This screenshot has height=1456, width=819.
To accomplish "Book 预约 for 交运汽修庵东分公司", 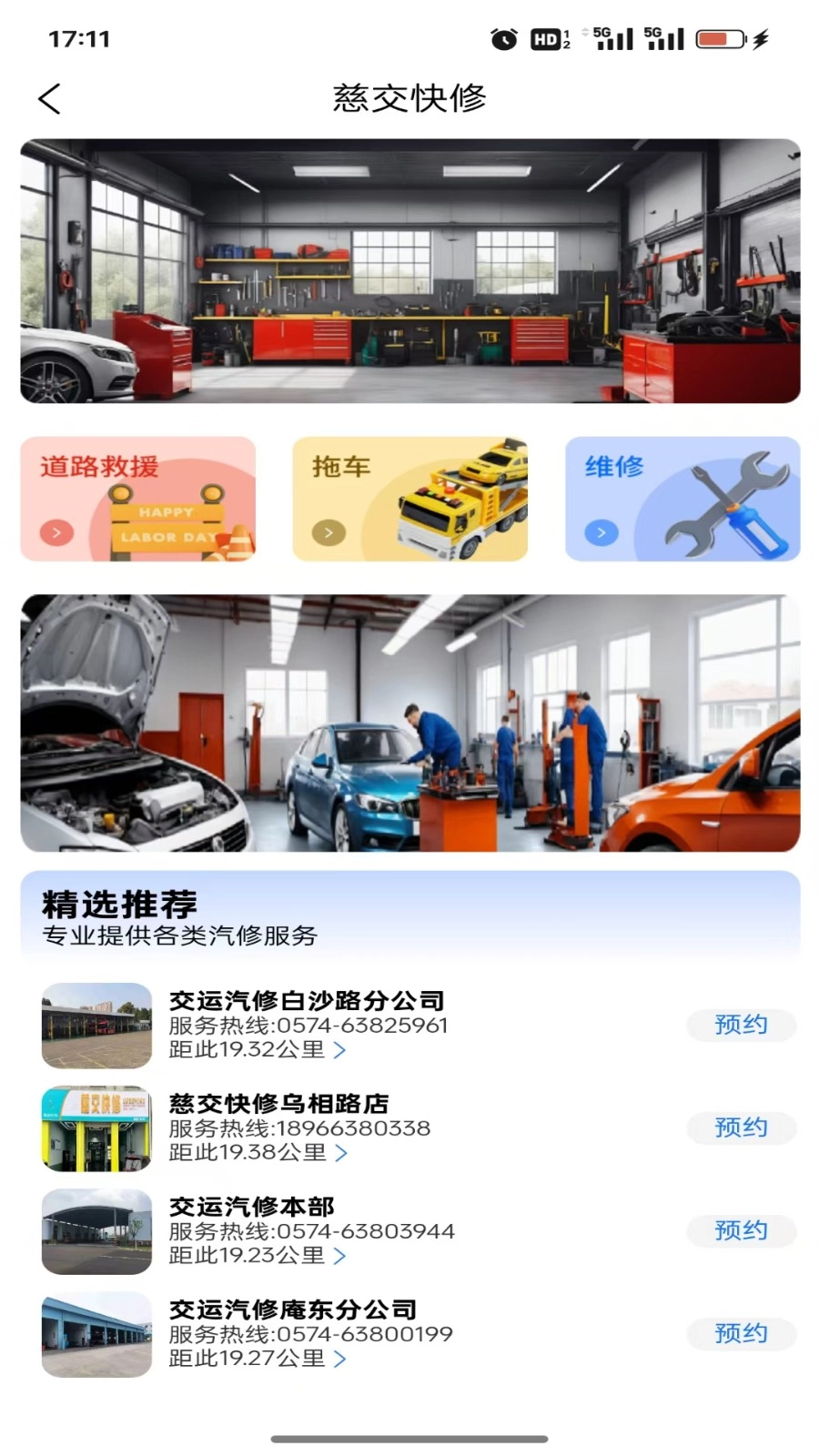I will [742, 1333].
